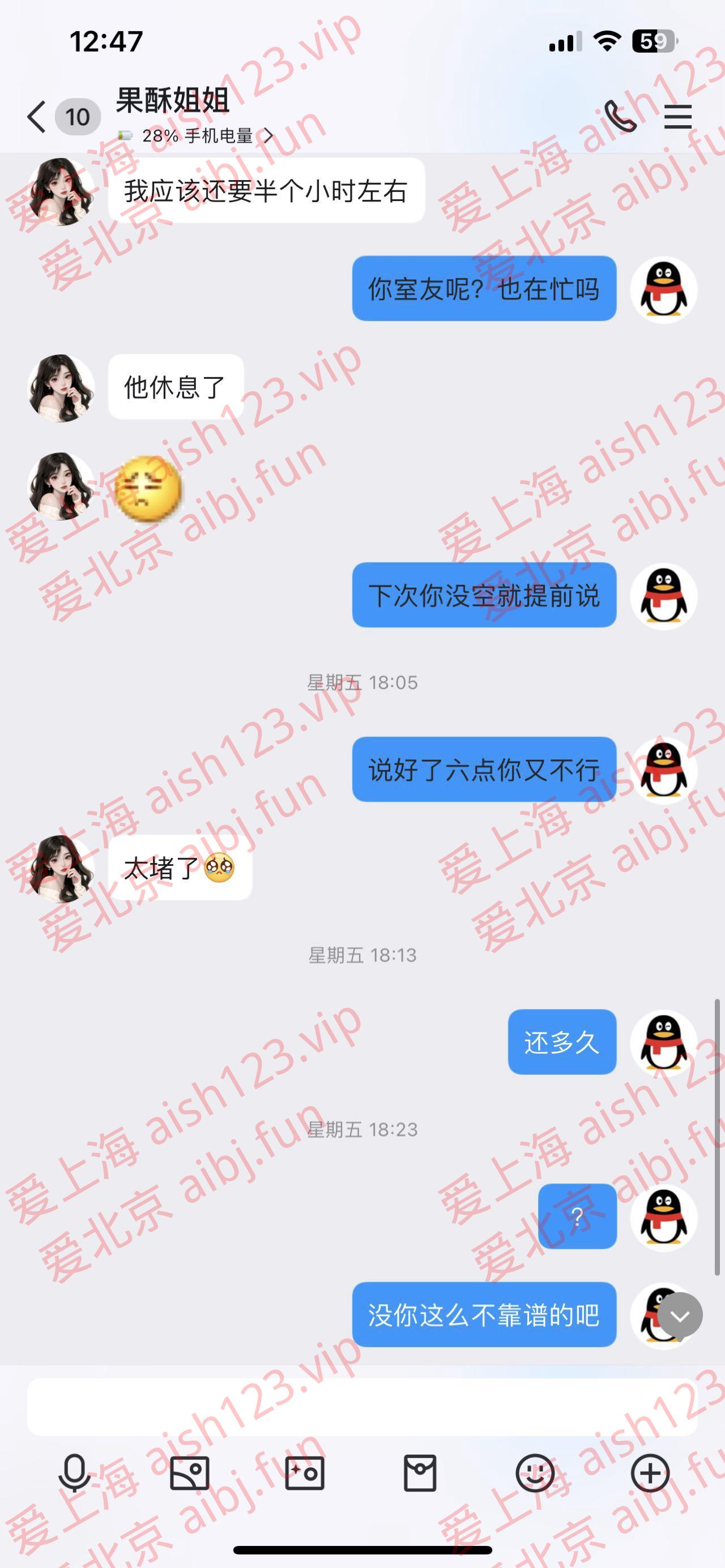Open the chat settings menu

(x=677, y=116)
